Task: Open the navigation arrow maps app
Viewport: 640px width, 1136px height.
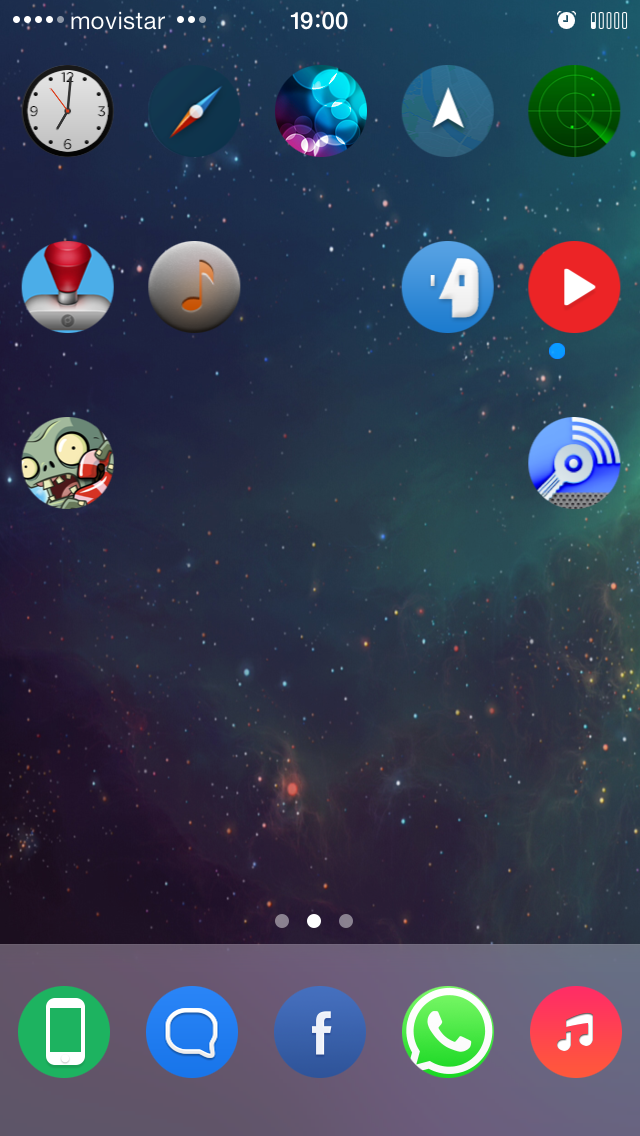Action: (448, 111)
